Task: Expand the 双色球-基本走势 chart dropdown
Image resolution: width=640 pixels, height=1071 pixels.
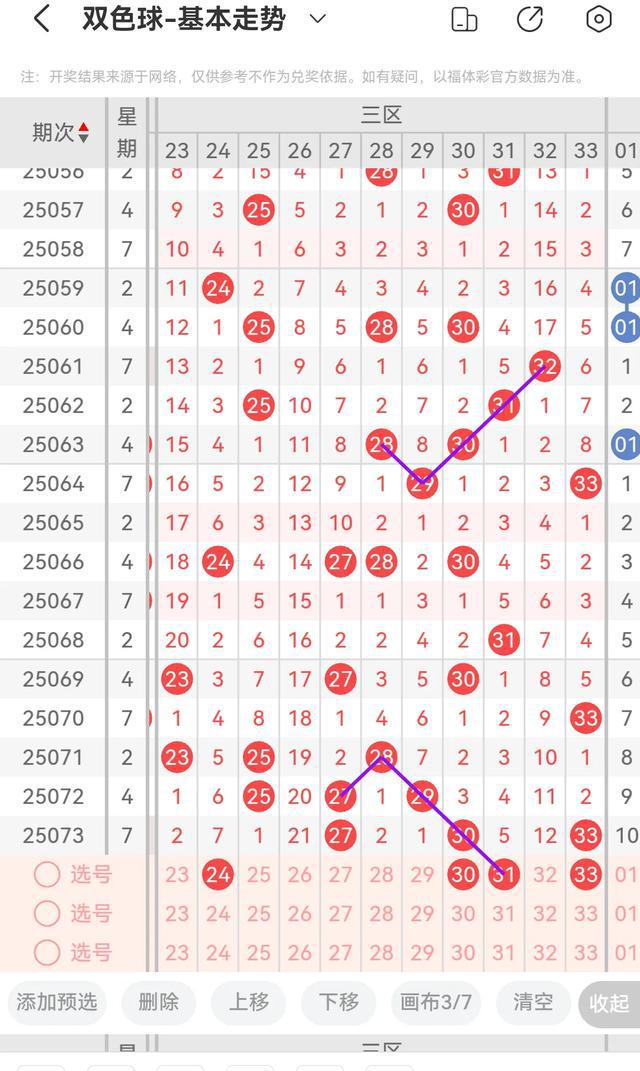Action: [x=318, y=18]
